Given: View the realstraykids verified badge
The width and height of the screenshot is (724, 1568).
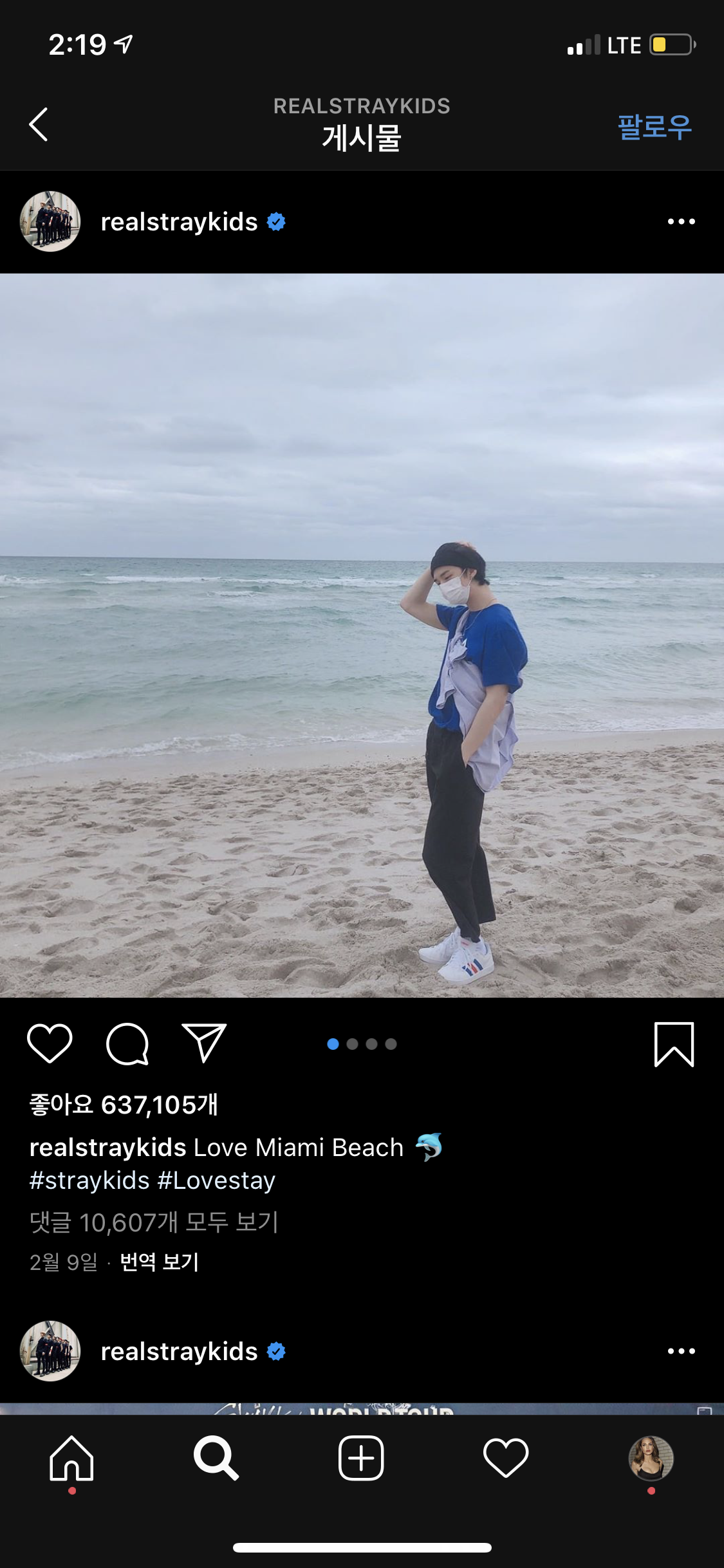Looking at the screenshot, I should tap(277, 221).
